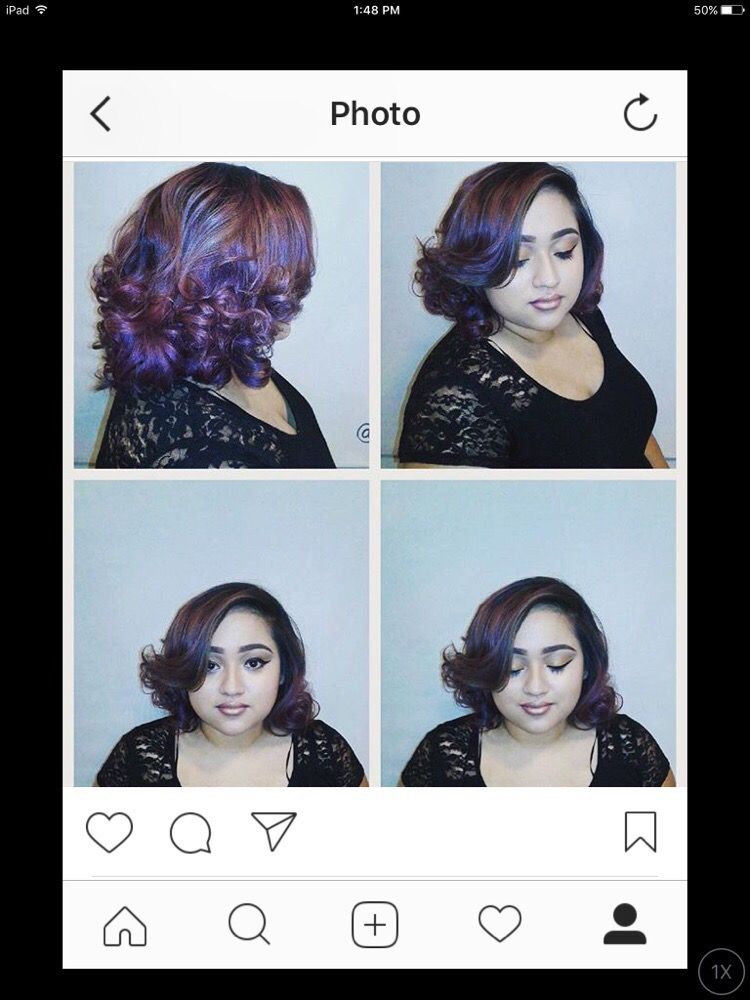Switch to the Home tab
The width and height of the screenshot is (750, 1000).
tap(125, 925)
